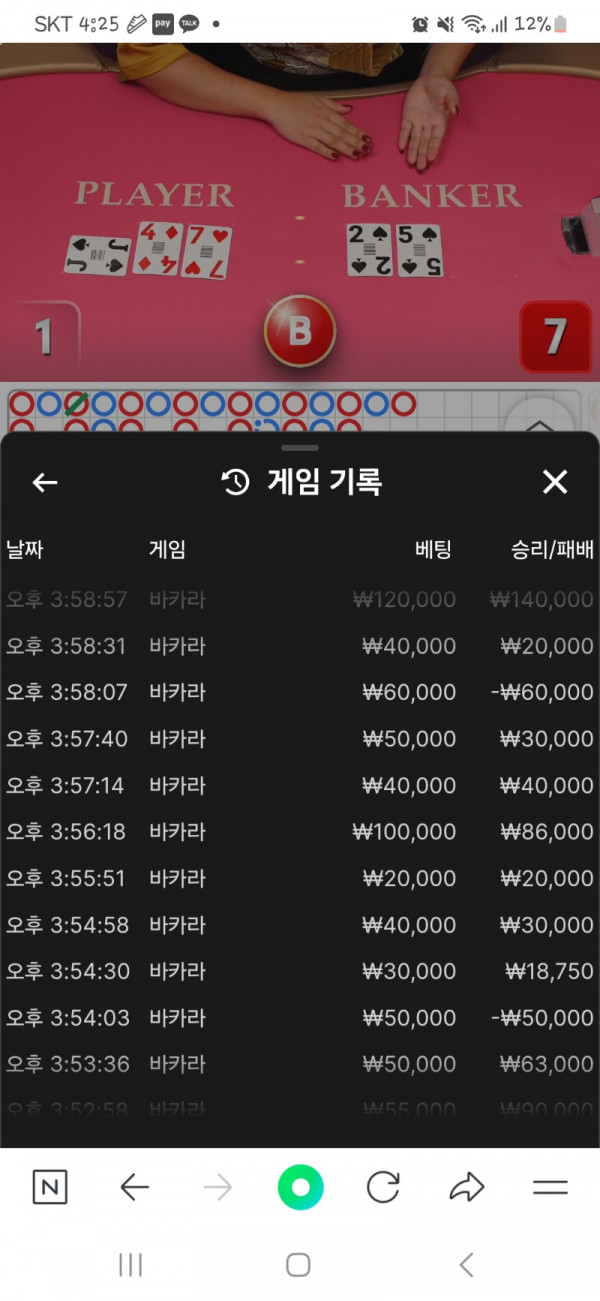Open the 오후 3:58:07 바카라 record
Screen dimensions: 600x1301
[x=300, y=692]
